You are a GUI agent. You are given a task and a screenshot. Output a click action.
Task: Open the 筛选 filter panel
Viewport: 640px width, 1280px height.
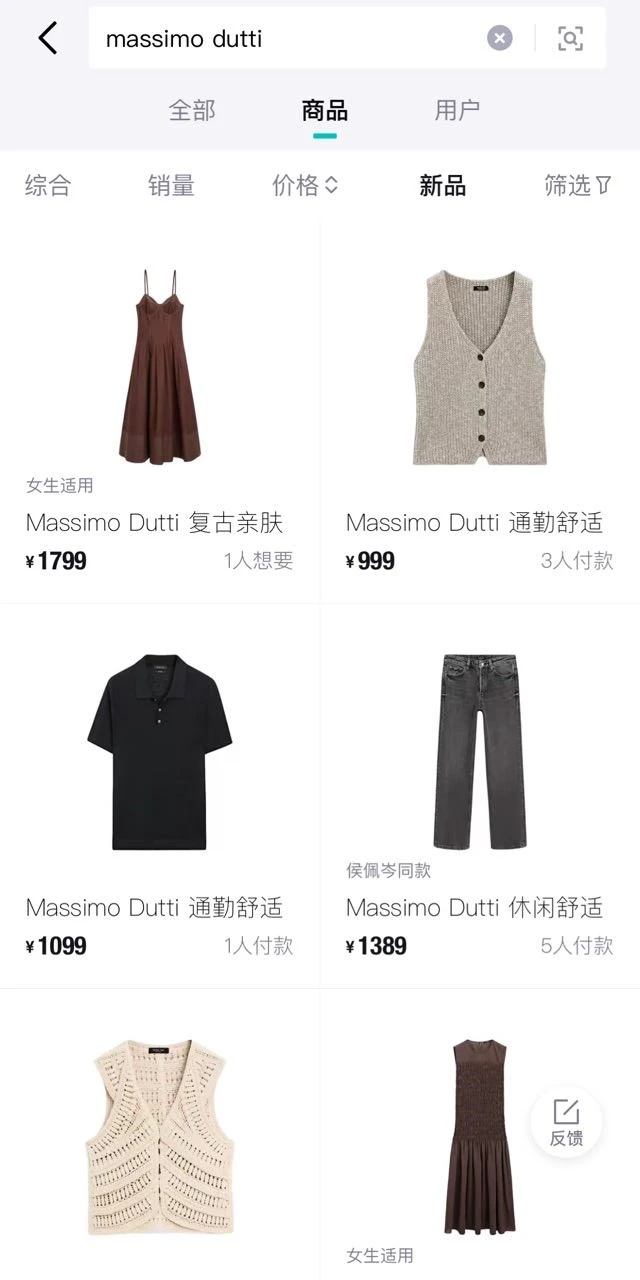[x=577, y=185]
